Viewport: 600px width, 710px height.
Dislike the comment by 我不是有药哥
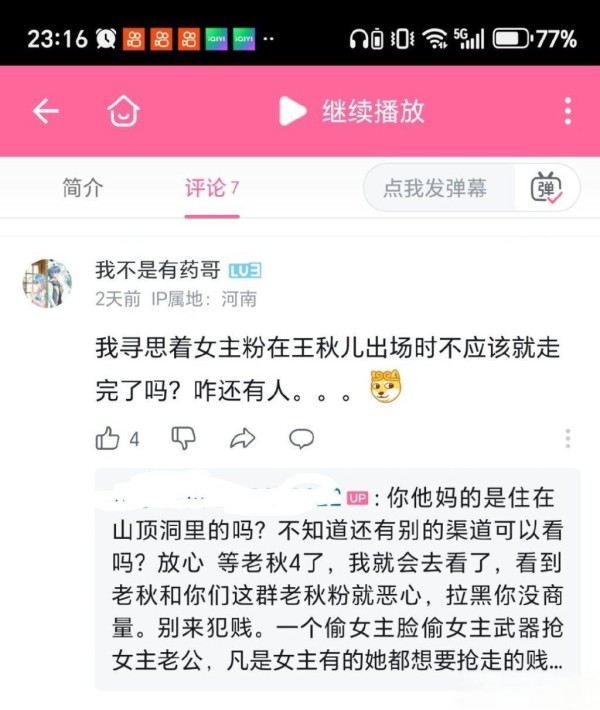(x=184, y=438)
